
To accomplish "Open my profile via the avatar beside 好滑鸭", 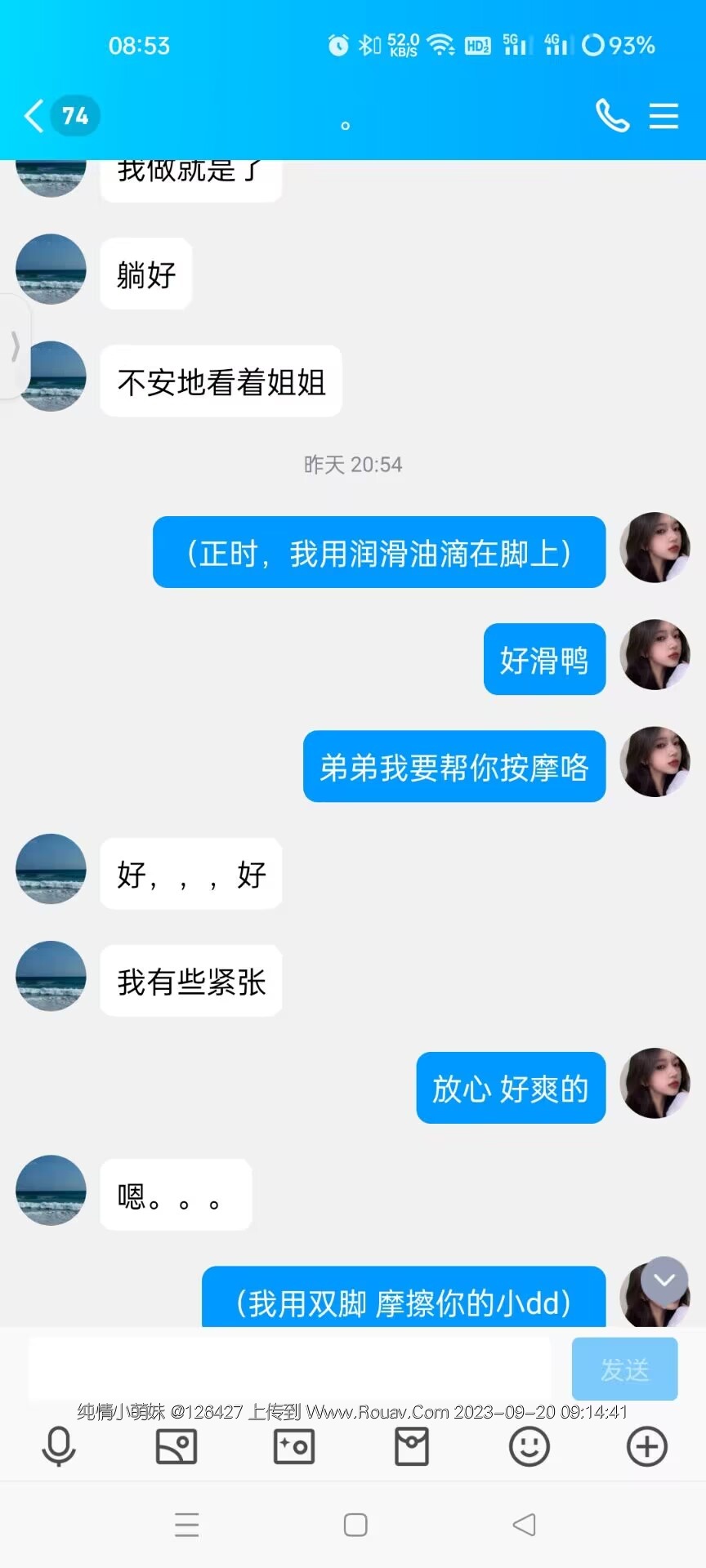I will click(x=655, y=655).
